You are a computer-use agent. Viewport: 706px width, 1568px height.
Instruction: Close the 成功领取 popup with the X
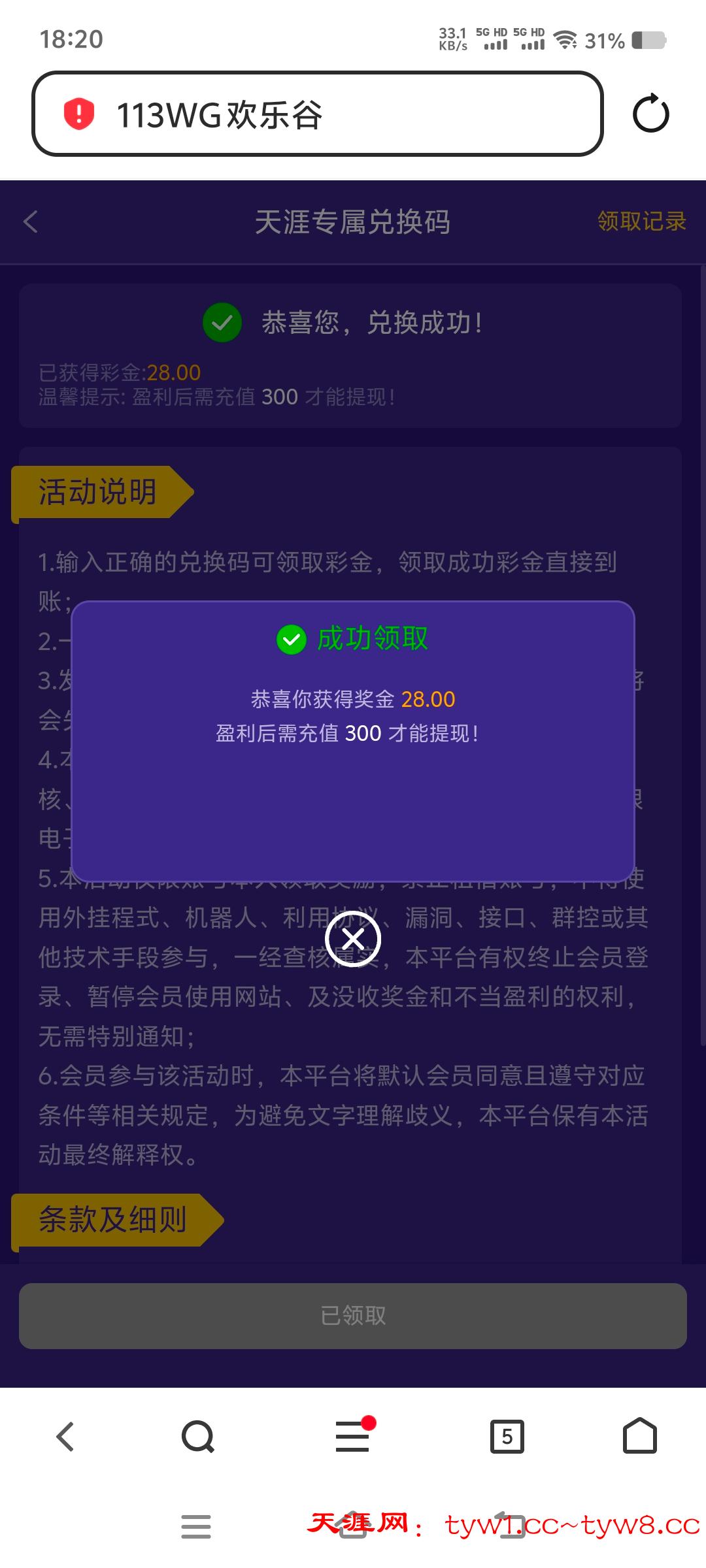(x=353, y=939)
